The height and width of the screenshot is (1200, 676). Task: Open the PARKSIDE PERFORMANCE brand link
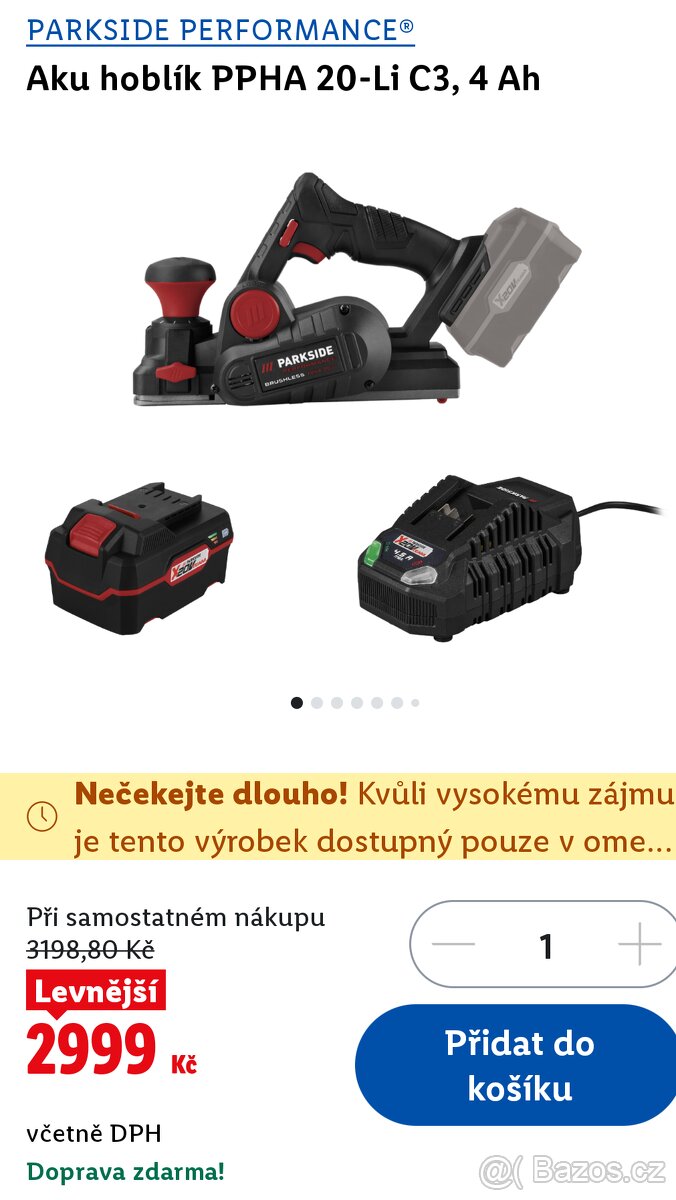coord(220,30)
